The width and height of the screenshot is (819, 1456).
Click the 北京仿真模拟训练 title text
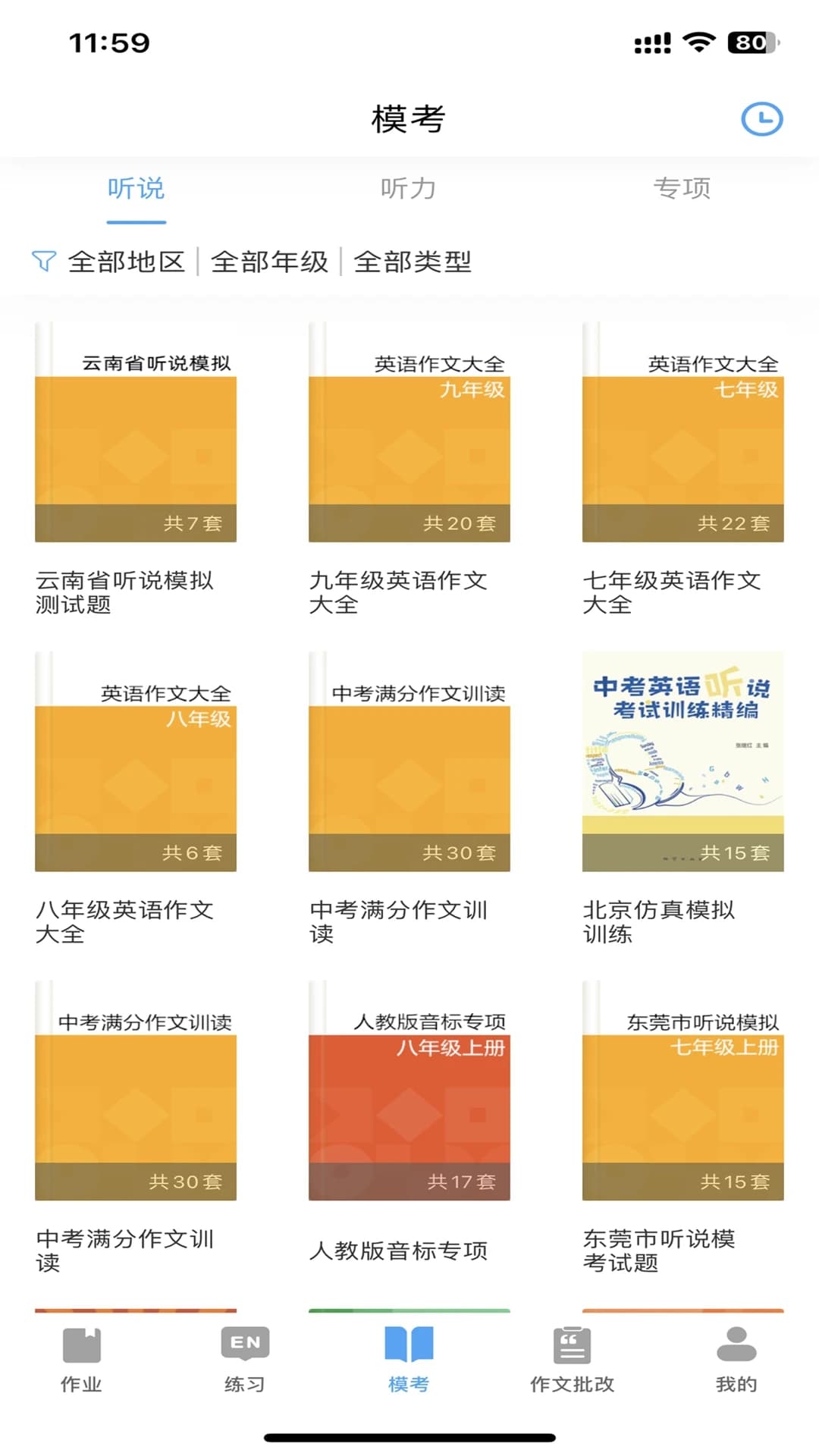click(x=659, y=923)
